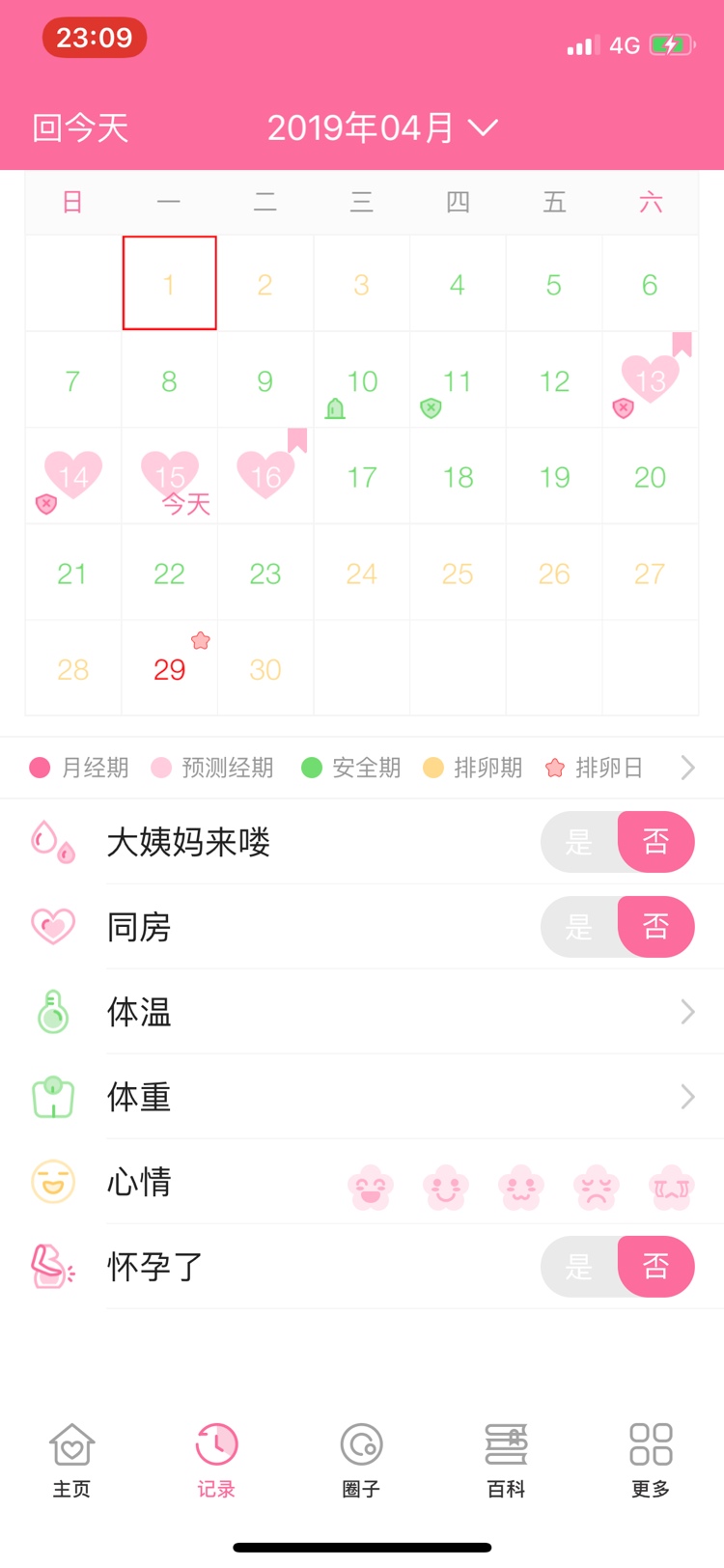The width and height of the screenshot is (724, 1568).
Task: Open the 2019年04月 month picker
Action: click(381, 127)
